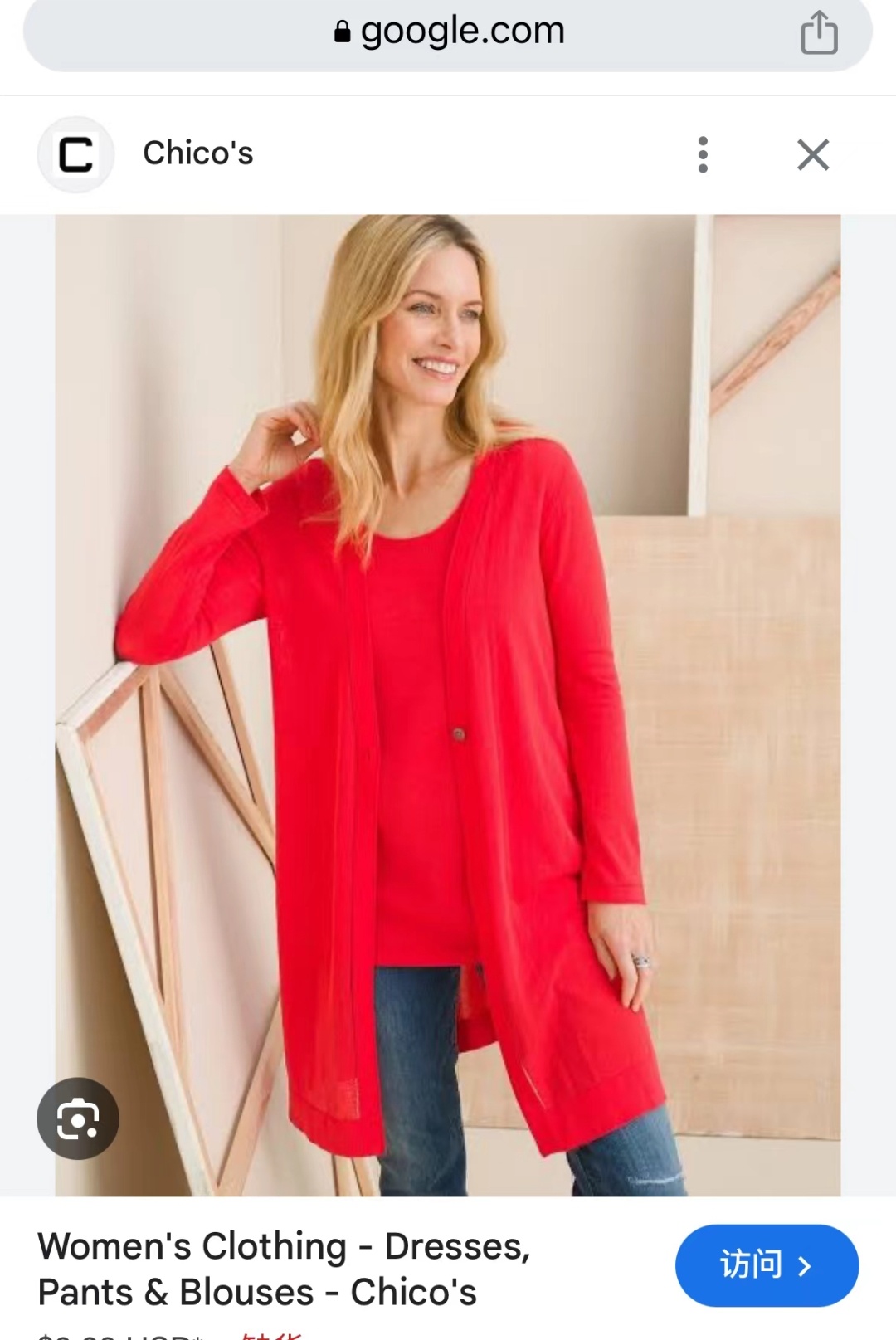Open the Women's Clothing Chico's title link
Screen dimensions: 896x1340
284,1269
